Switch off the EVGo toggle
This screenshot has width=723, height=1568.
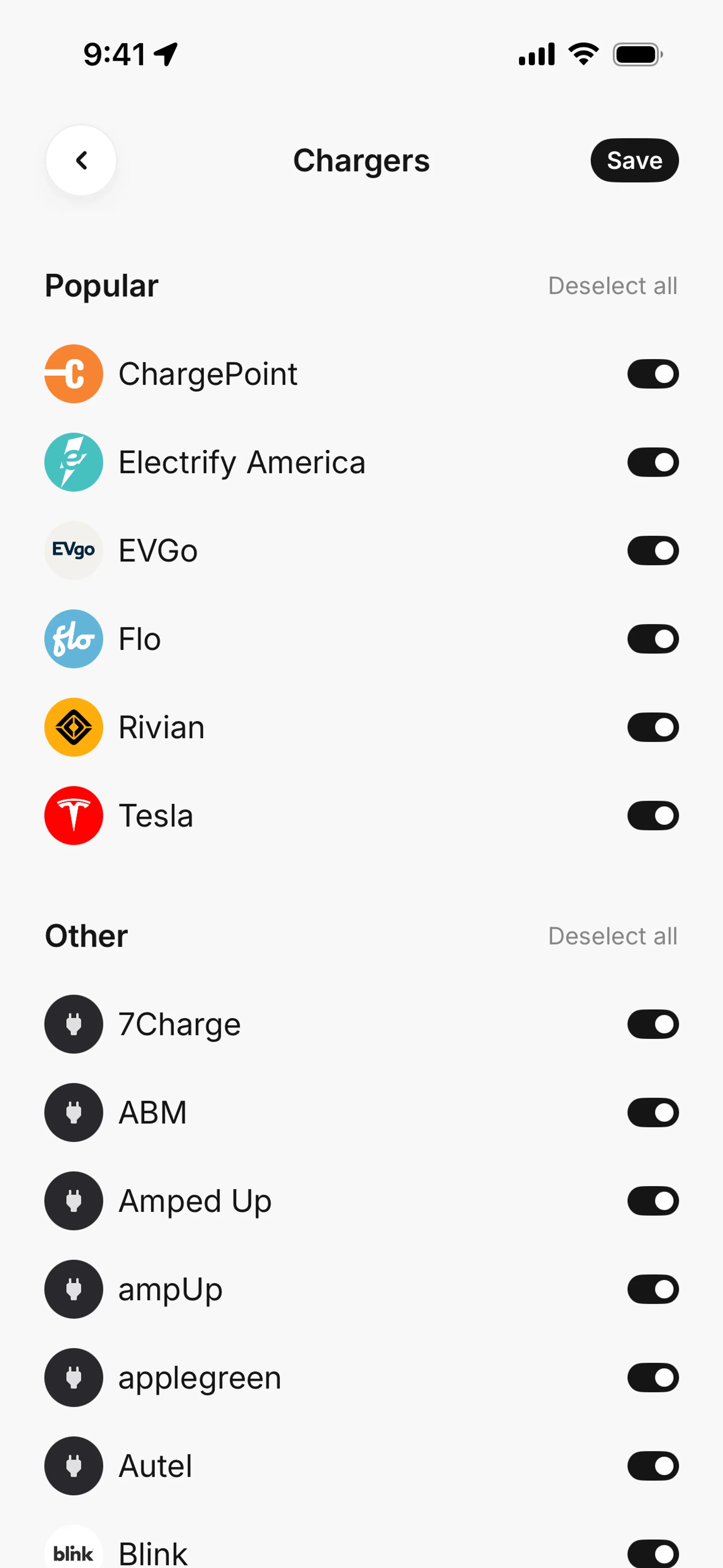653,550
